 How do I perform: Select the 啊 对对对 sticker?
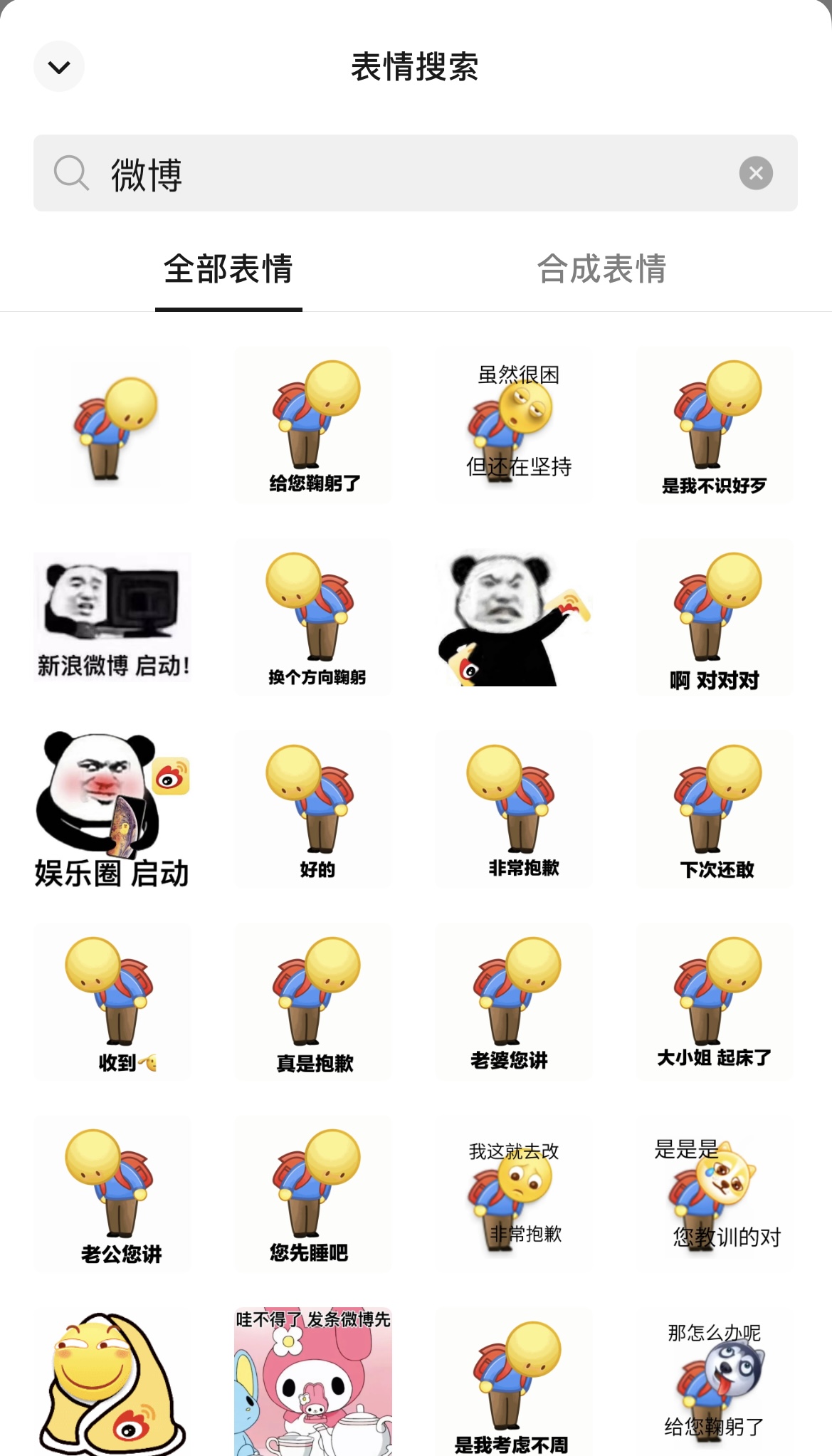(x=715, y=617)
